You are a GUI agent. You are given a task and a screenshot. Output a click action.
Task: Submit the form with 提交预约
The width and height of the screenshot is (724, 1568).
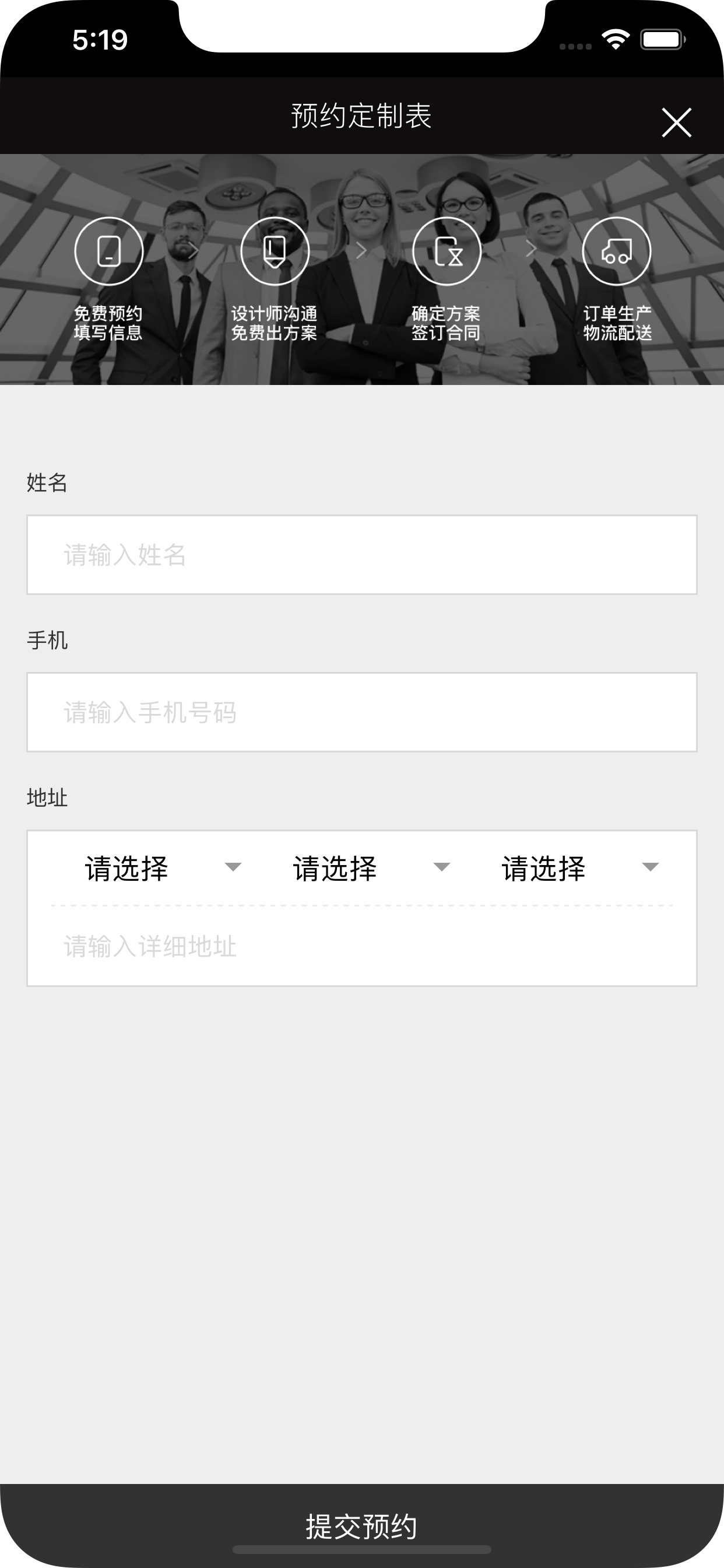point(362,1525)
